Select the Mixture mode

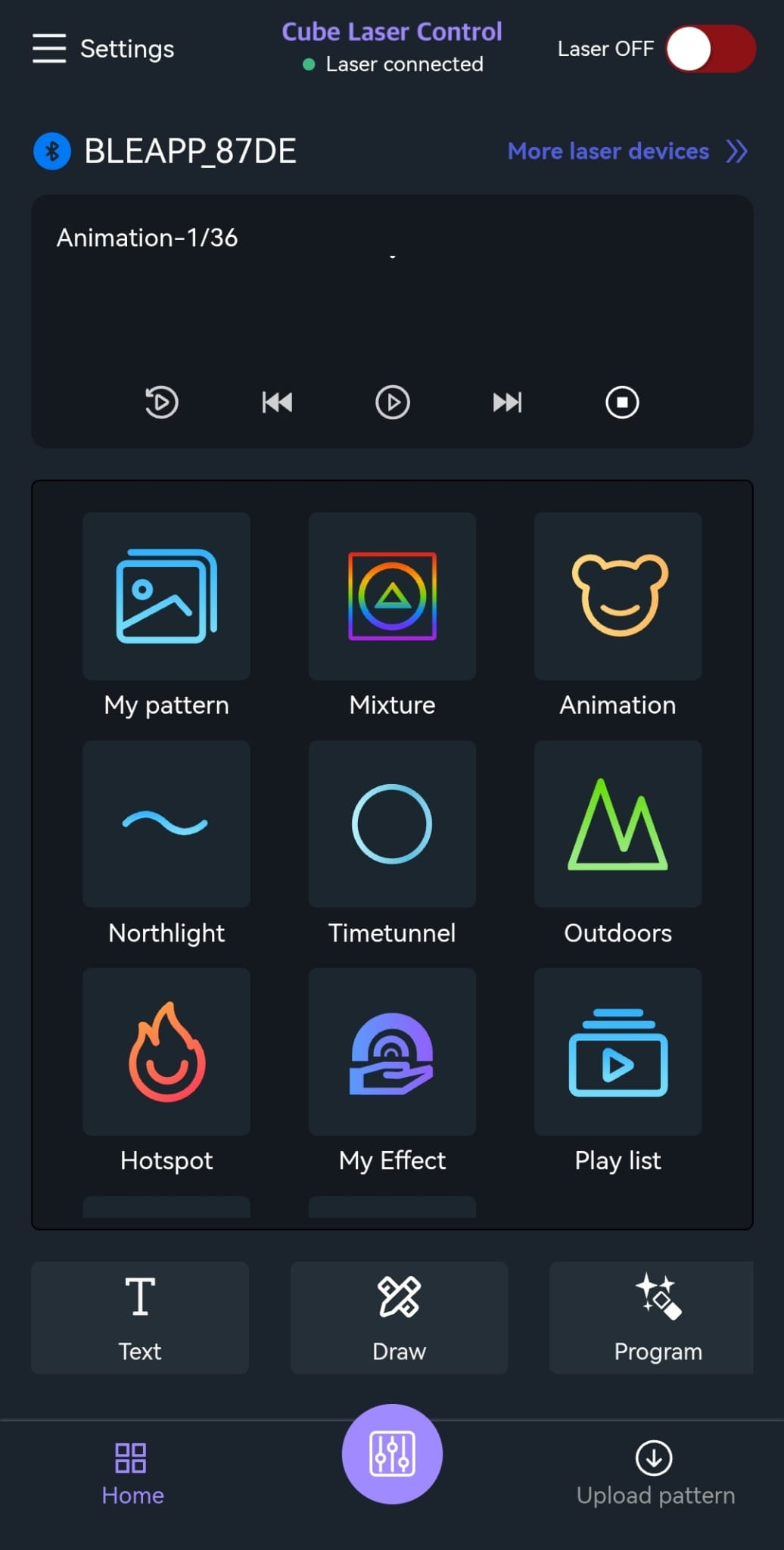[x=392, y=597]
